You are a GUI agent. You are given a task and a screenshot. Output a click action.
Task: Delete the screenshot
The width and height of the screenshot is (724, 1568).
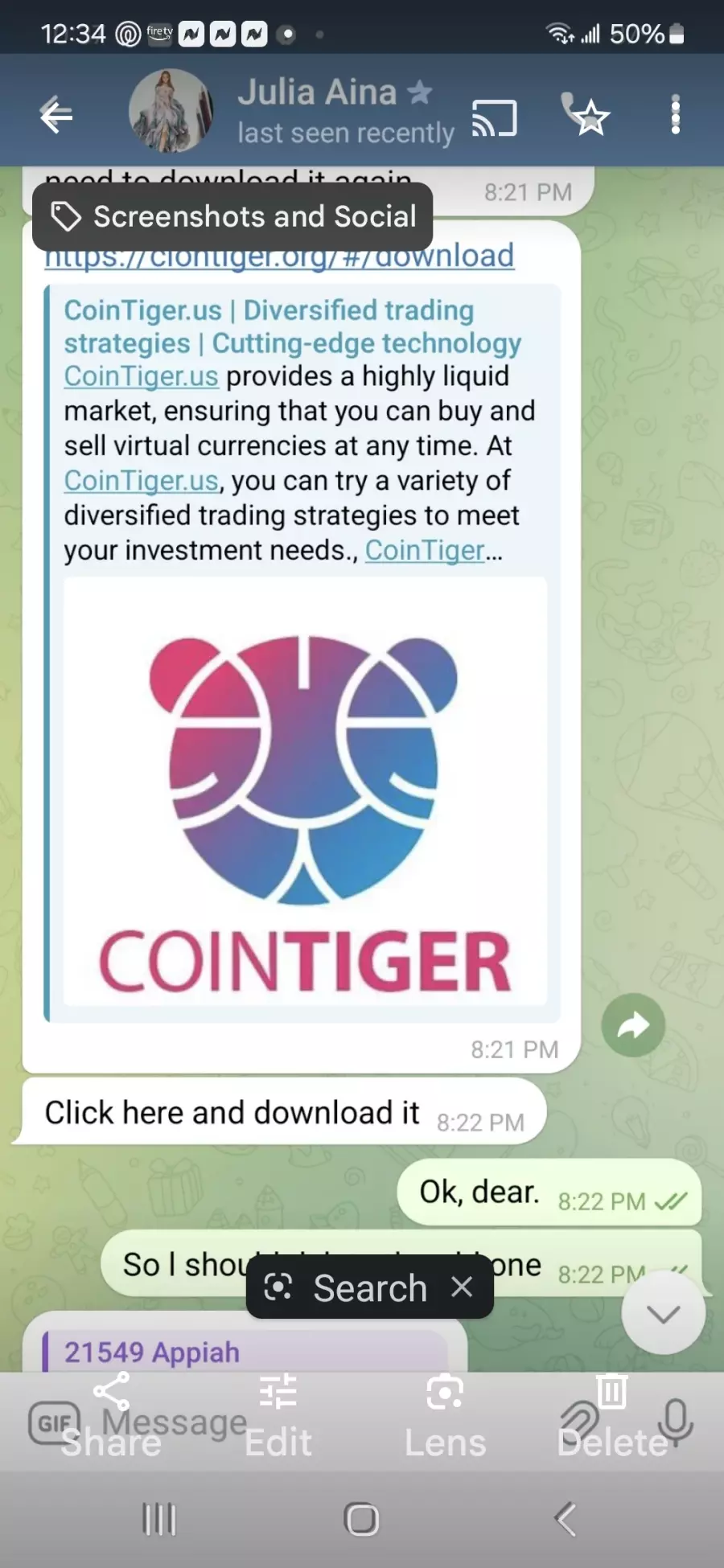tap(612, 1417)
